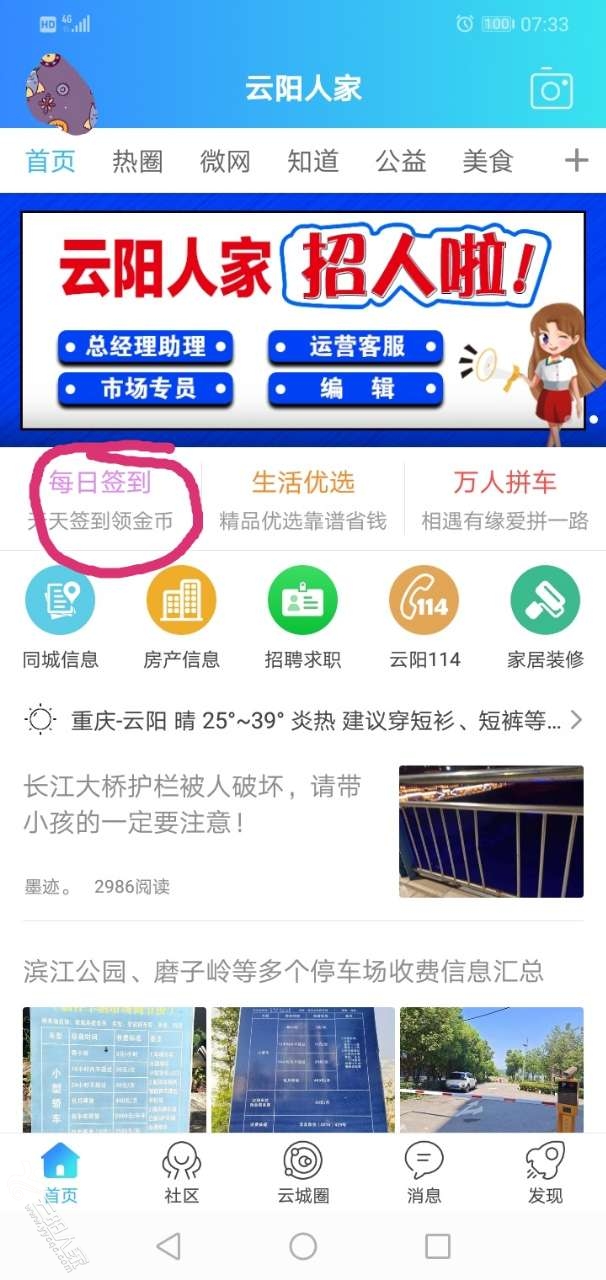Switch to the 美食 top tab

[x=487, y=161]
